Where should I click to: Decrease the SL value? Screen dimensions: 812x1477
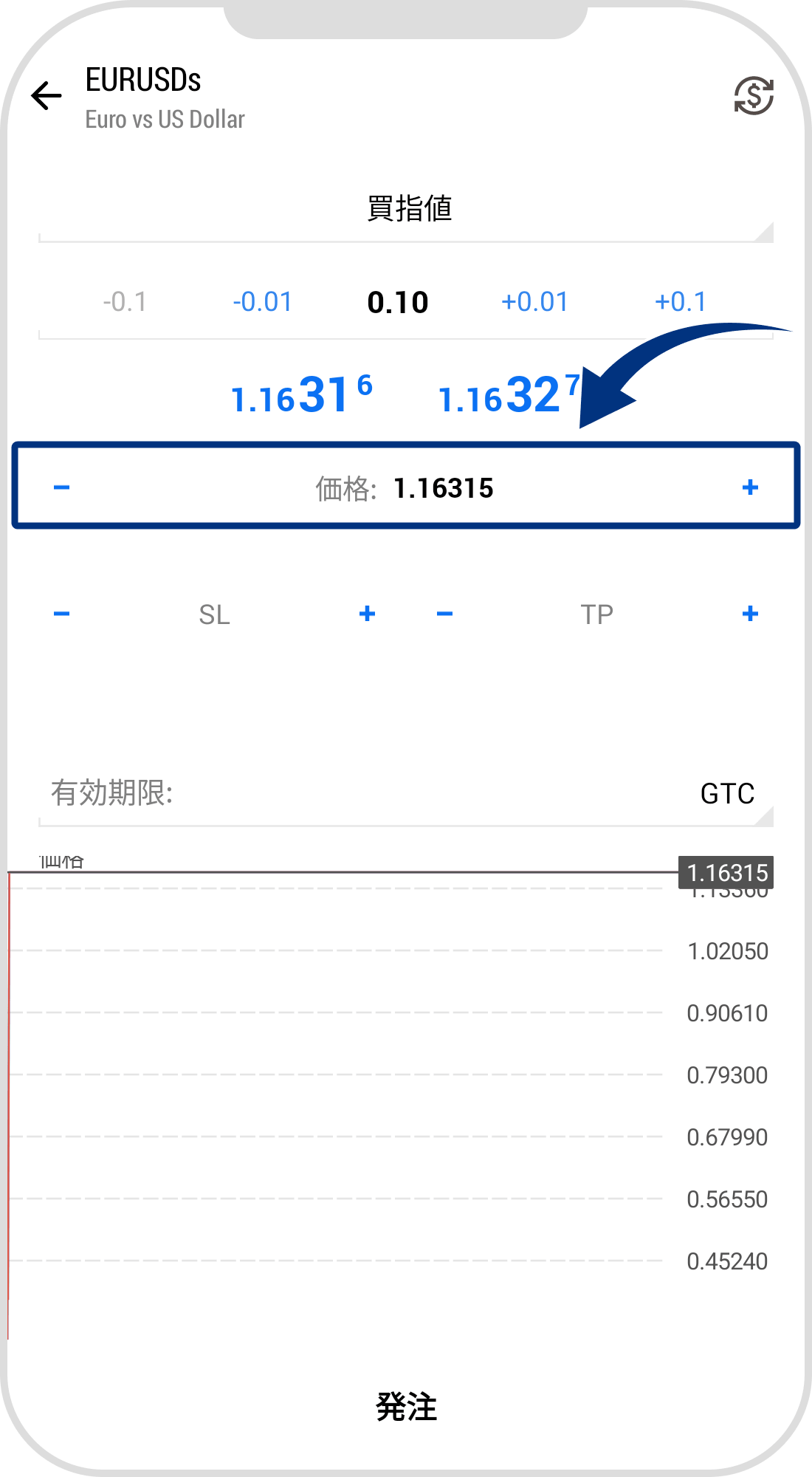point(62,613)
